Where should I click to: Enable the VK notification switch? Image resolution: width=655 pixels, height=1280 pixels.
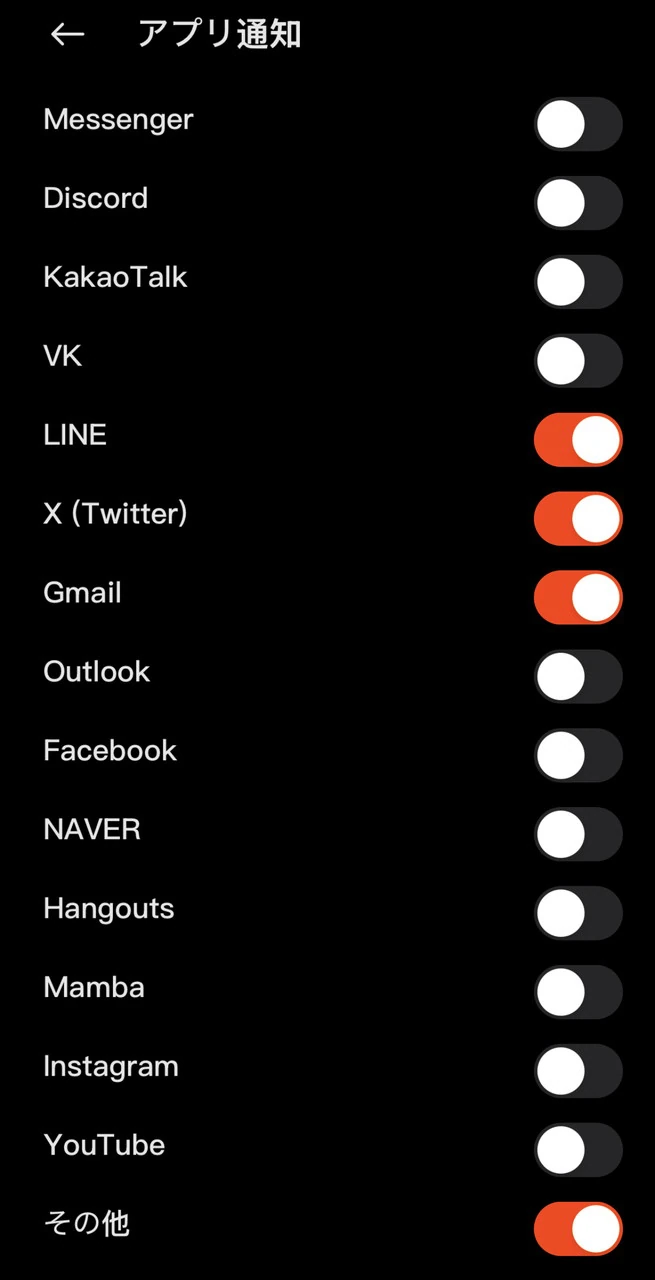pos(578,361)
